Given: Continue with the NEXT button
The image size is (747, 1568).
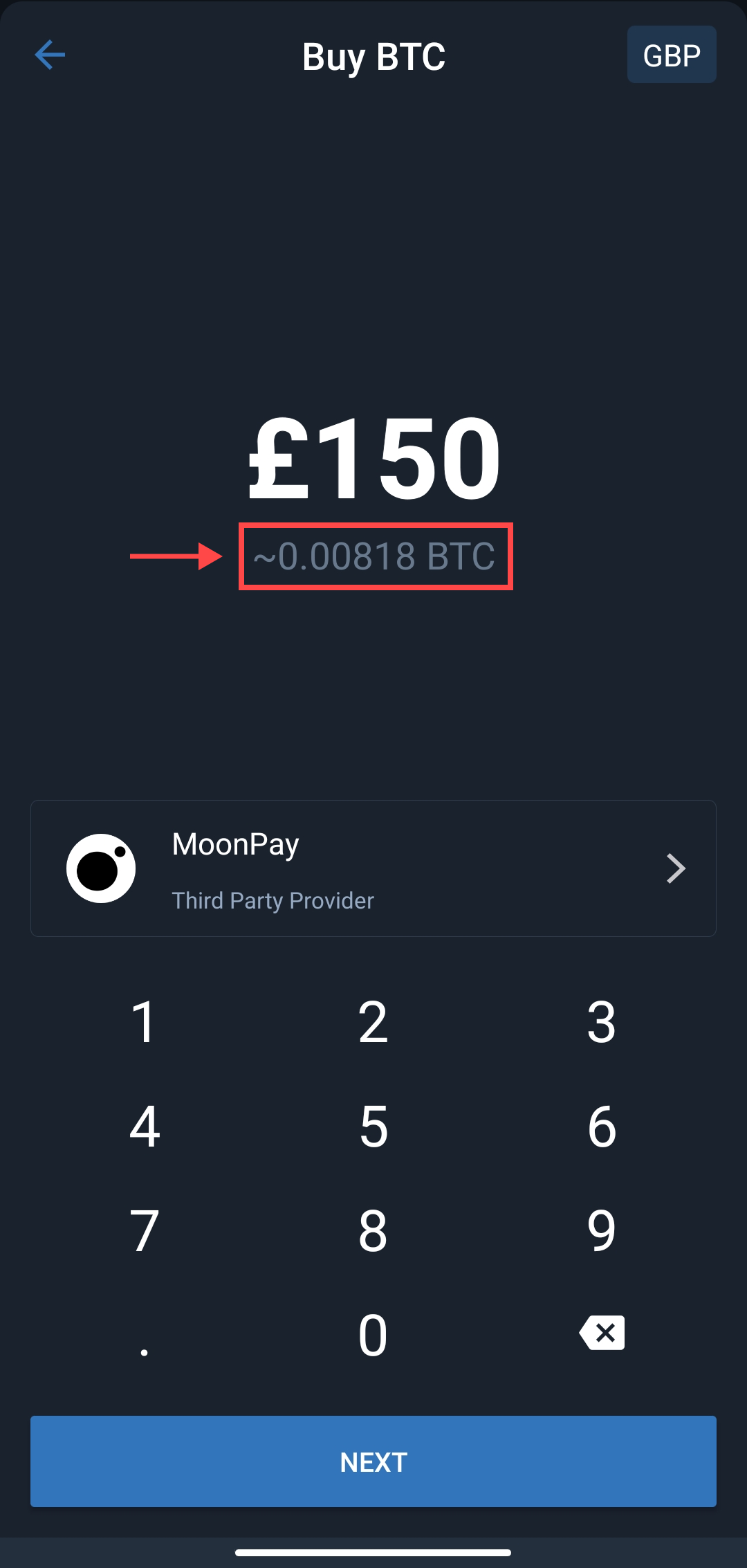Looking at the screenshot, I should point(373,1461).
